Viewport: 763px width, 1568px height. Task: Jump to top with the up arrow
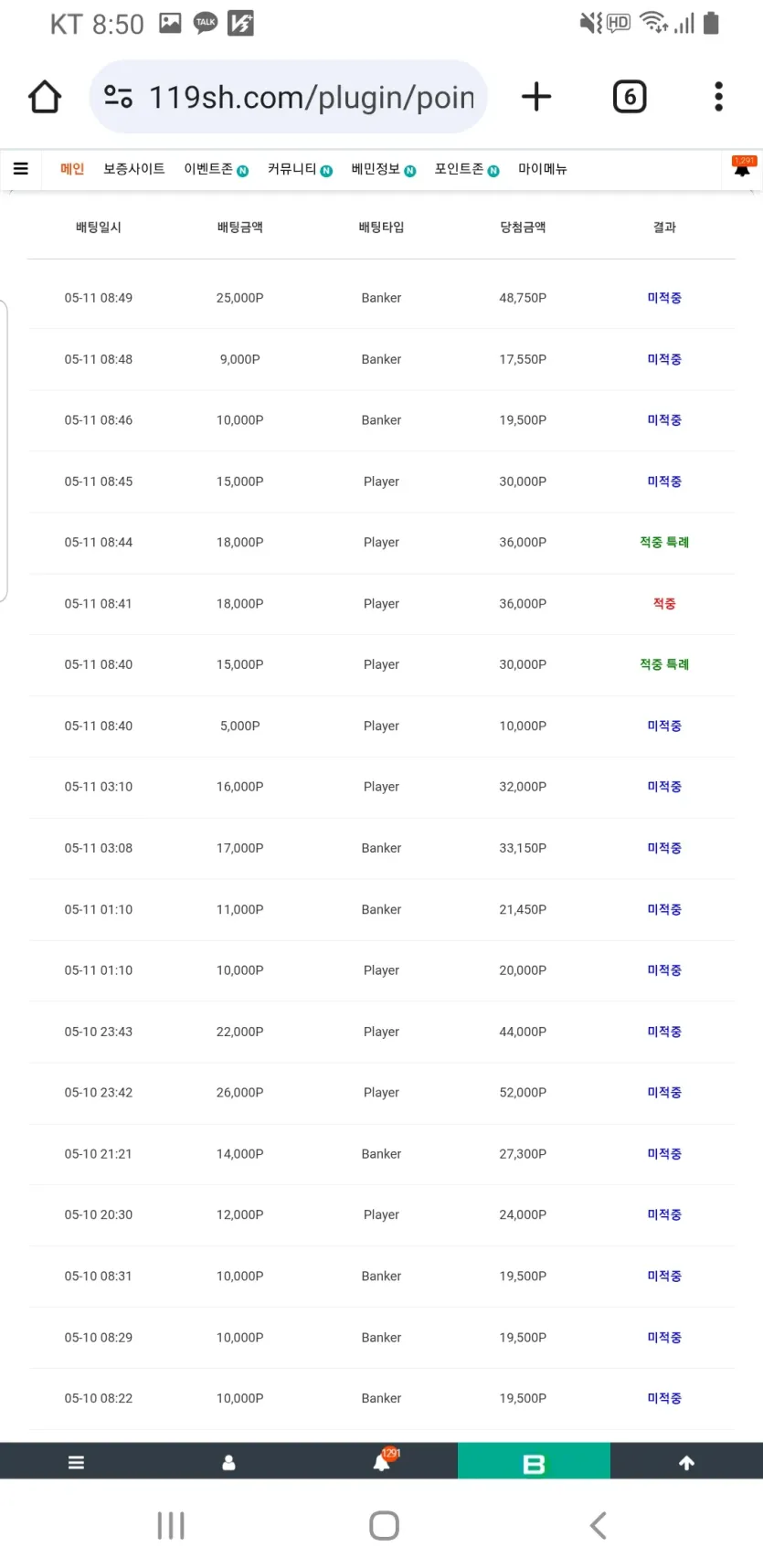(686, 1462)
